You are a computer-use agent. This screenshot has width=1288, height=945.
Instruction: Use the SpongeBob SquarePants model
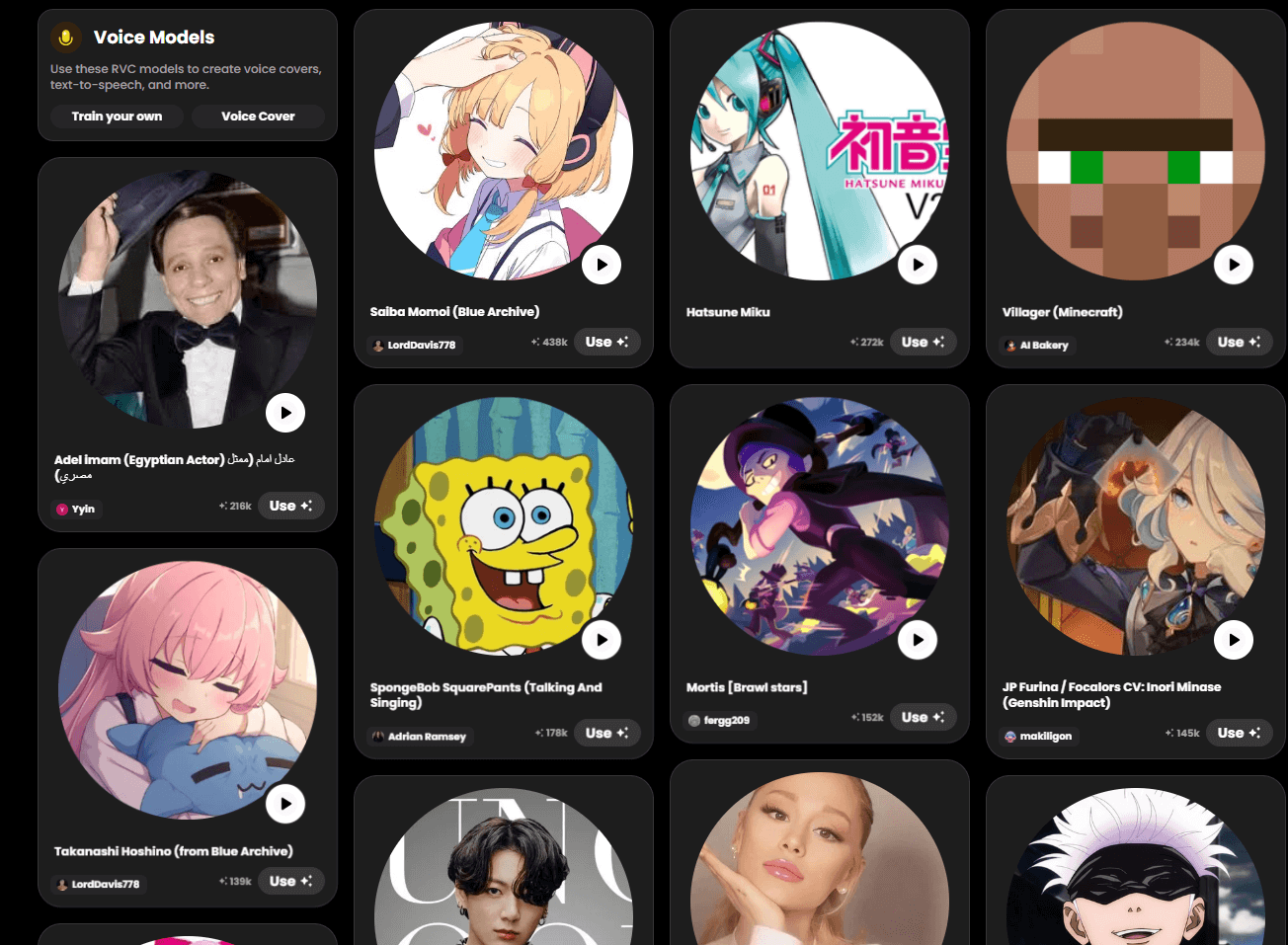[606, 733]
